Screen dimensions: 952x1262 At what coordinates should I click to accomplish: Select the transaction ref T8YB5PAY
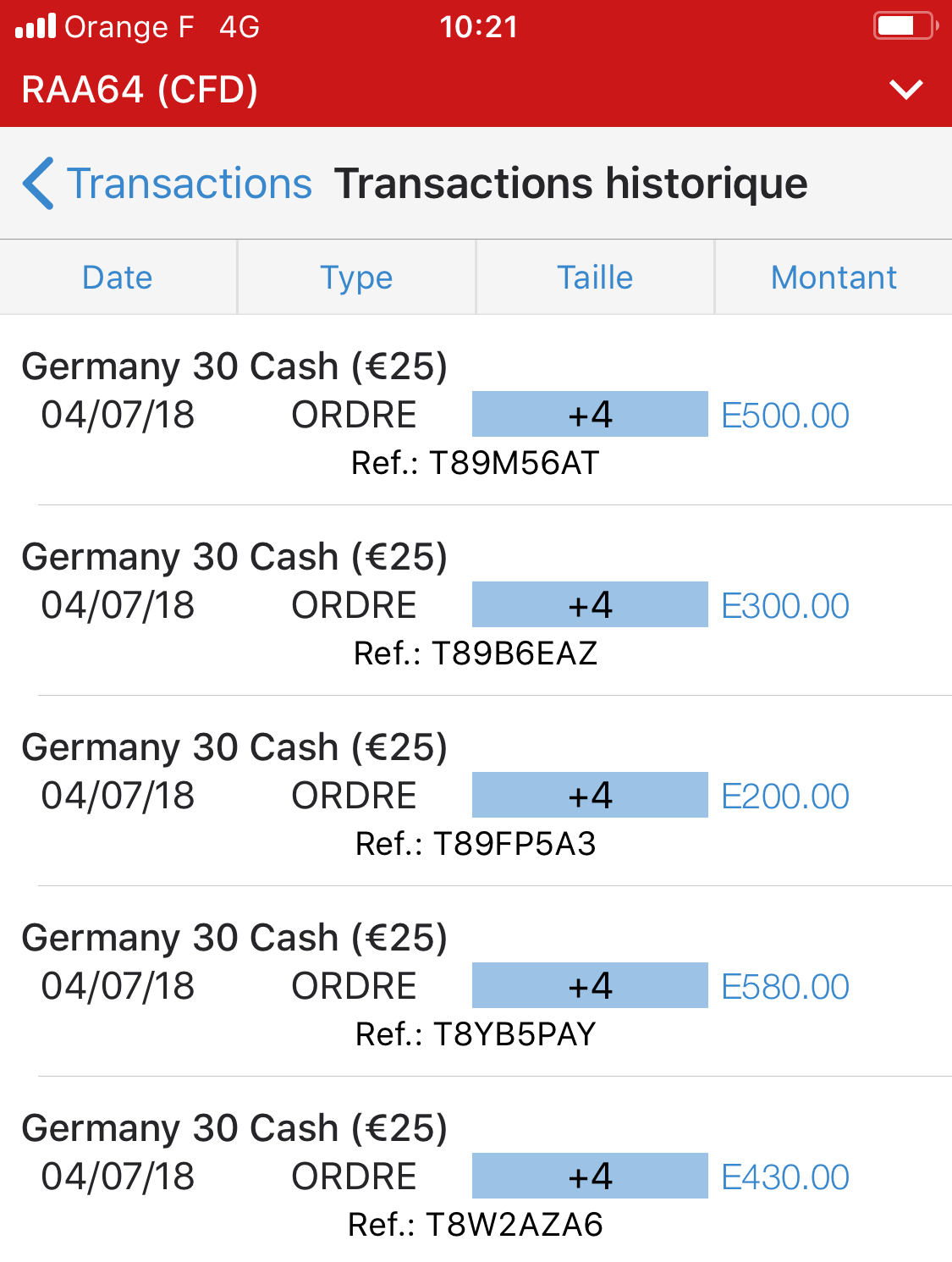click(476, 986)
